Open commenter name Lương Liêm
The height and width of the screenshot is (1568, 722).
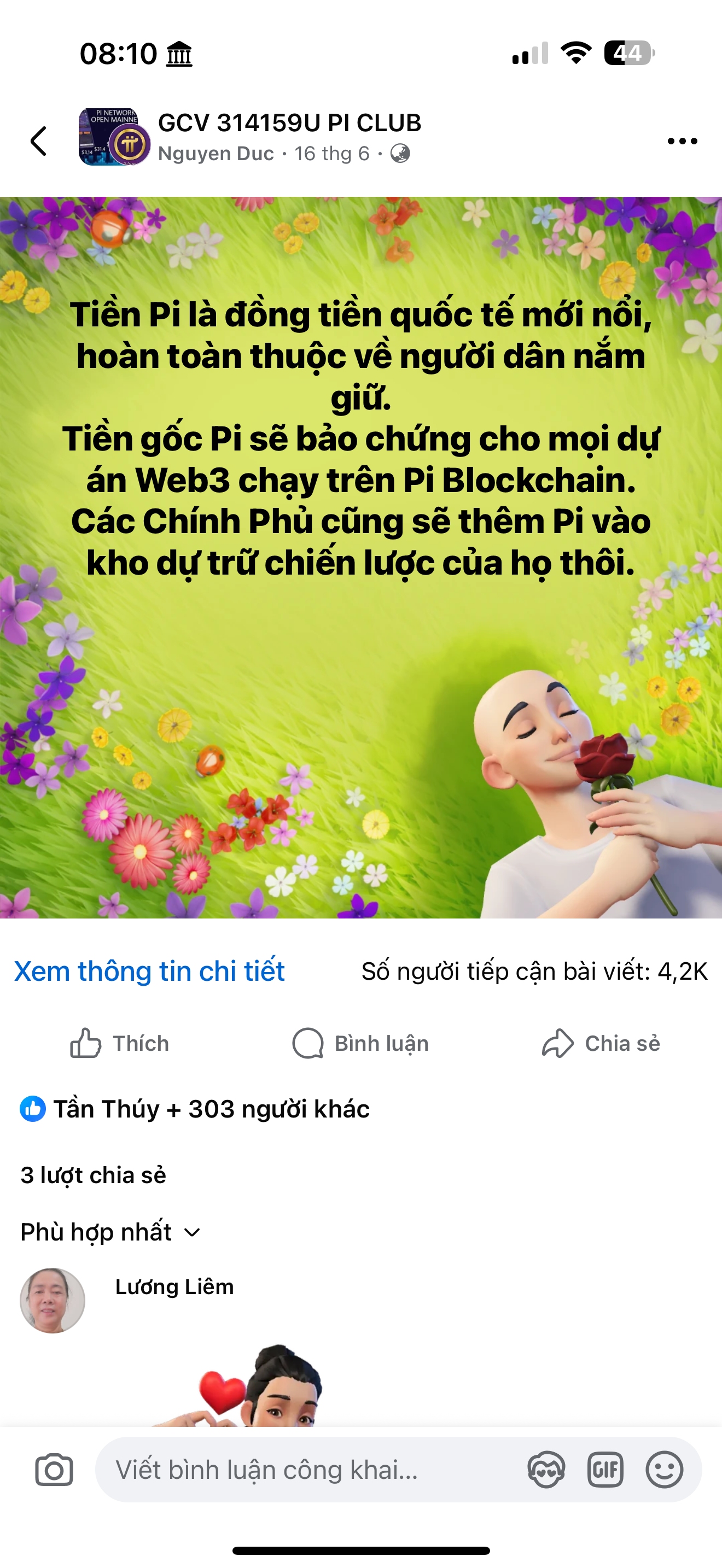pos(174,1287)
